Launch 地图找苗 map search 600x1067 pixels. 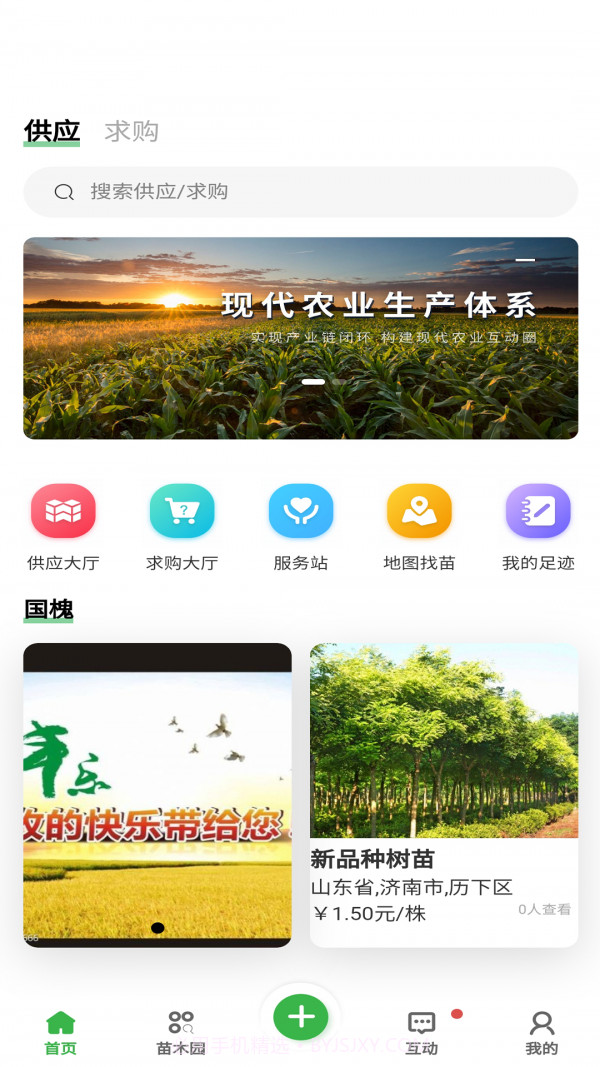[419, 527]
